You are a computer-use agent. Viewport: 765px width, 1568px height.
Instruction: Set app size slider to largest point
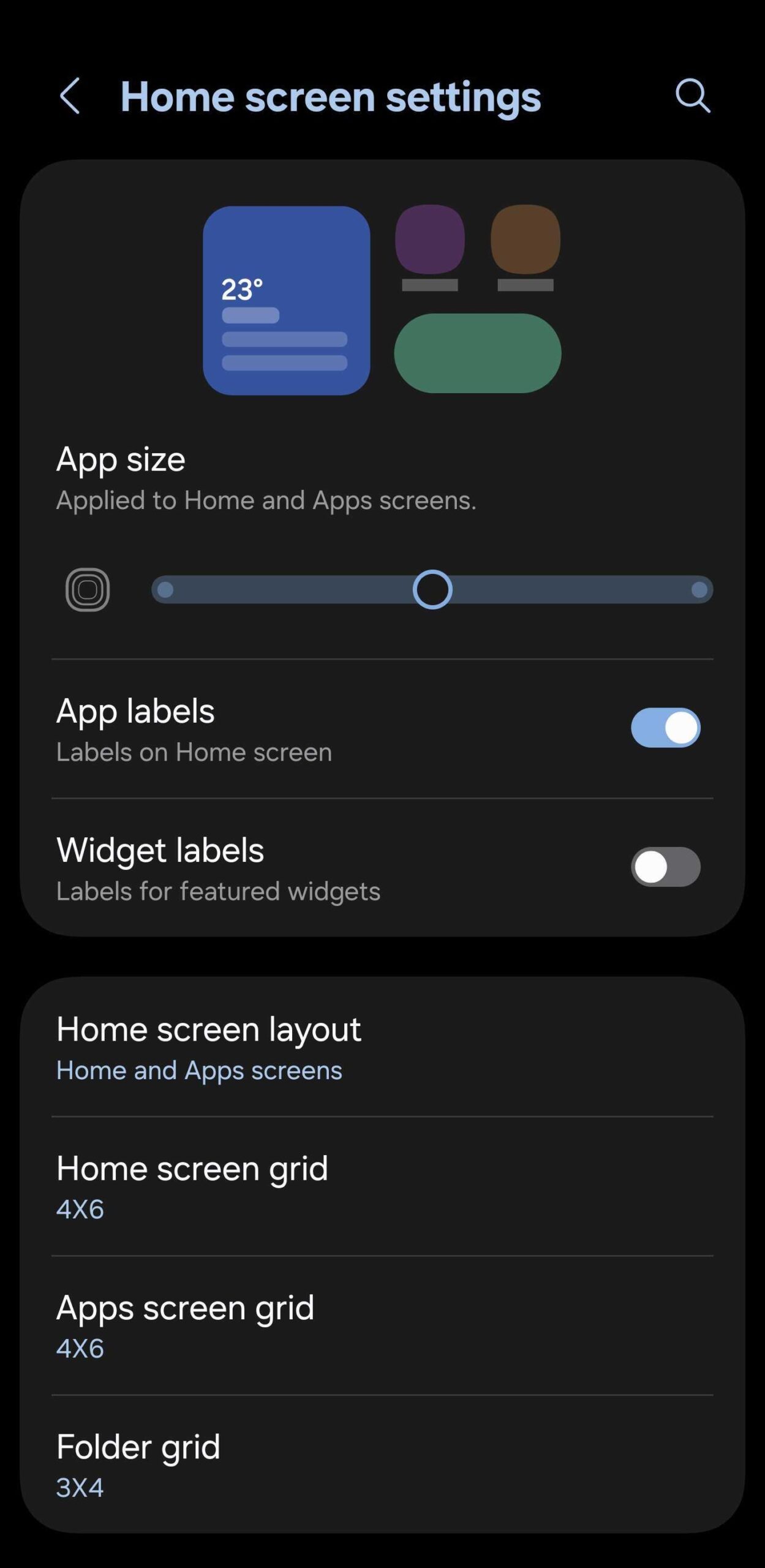click(x=699, y=589)
